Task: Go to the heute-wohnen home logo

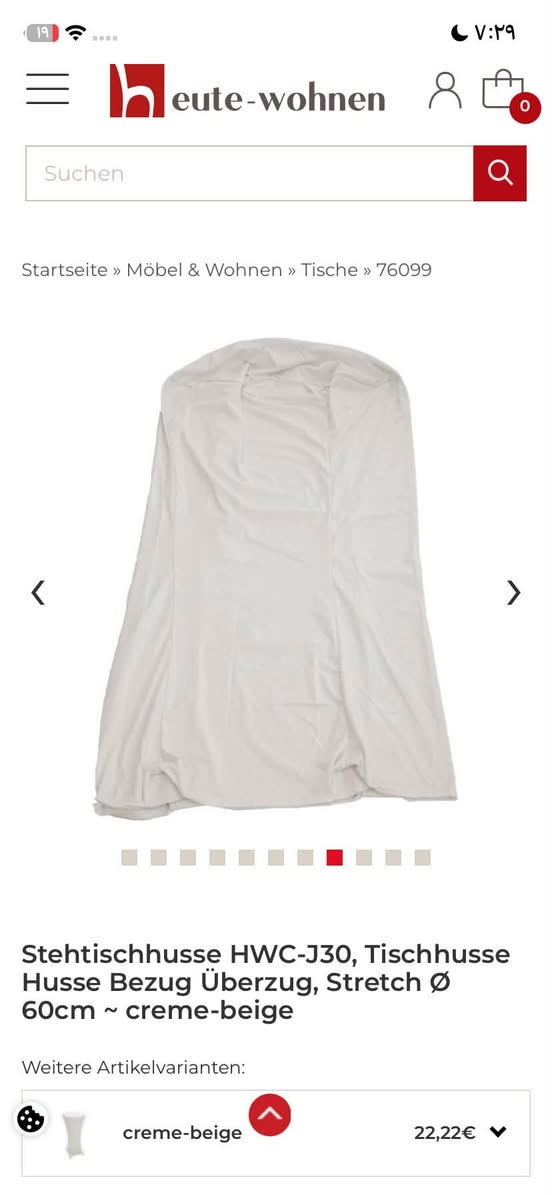Action: click(247, 91)
